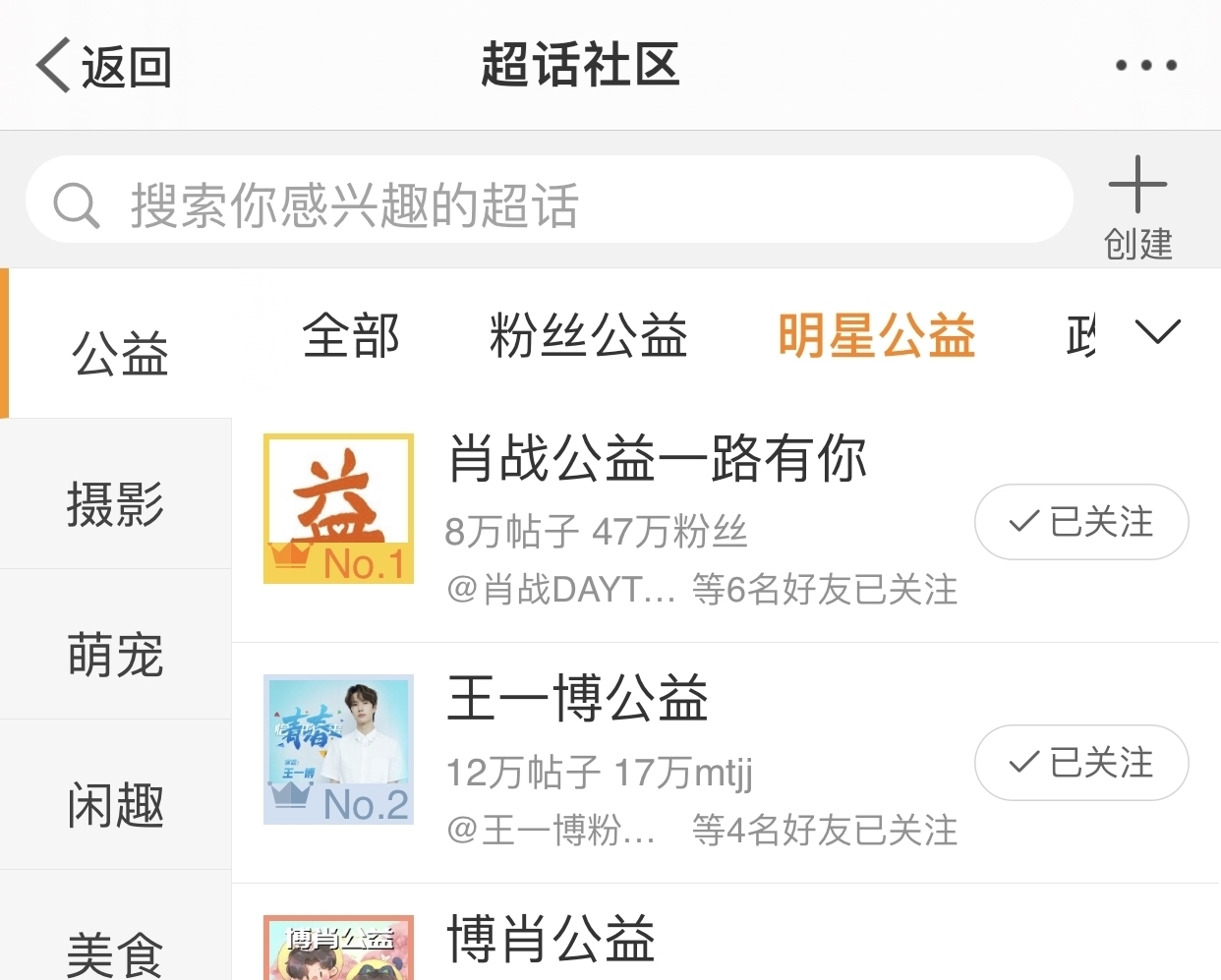Select the 公益 category in the sidebar
The width and height of the screenshot is (1221, 980).
coord(119,353)
